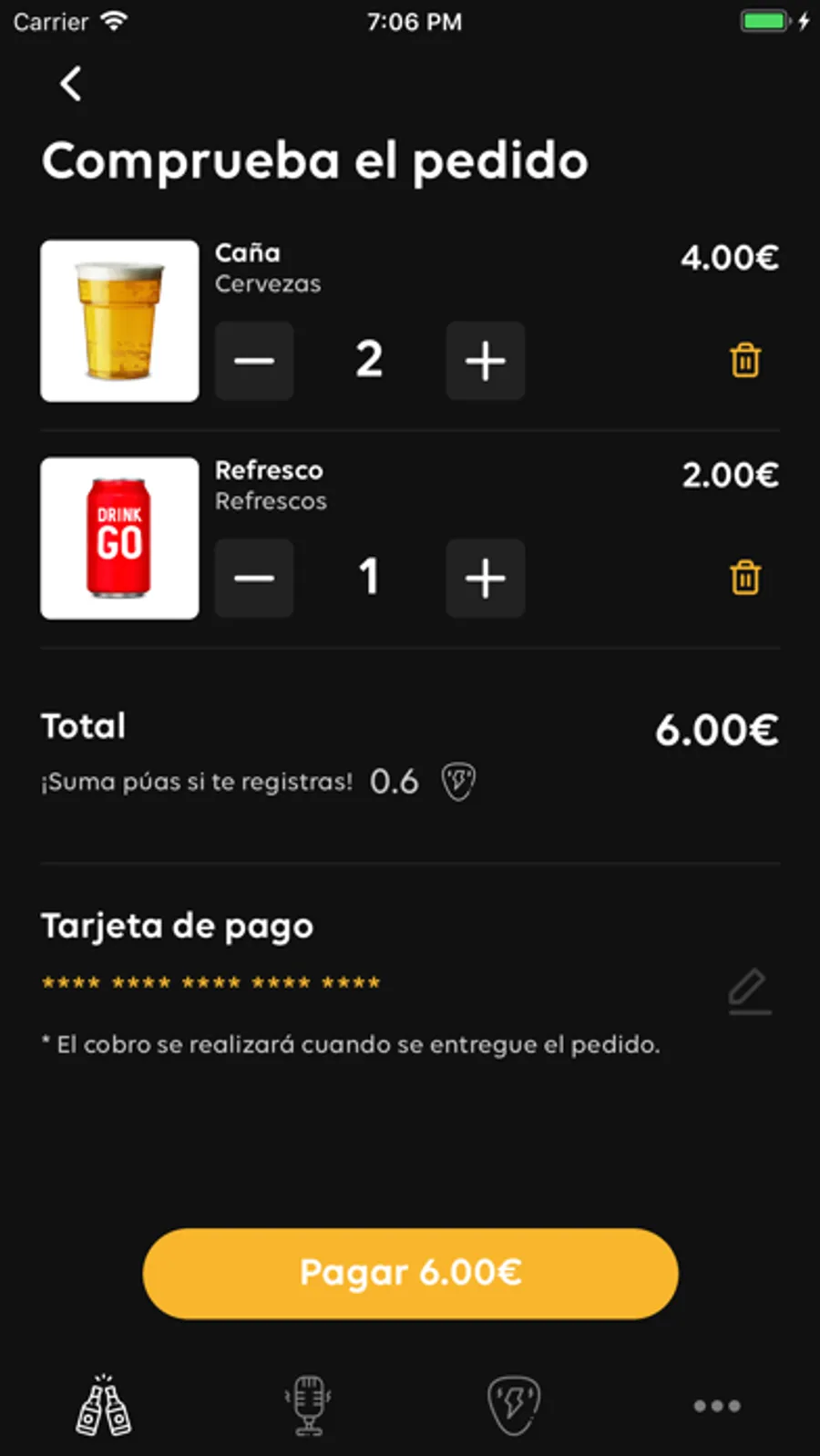Open the three-dots more tab
Viewport: 820px width, 1456px height.
click(717, 1405)
